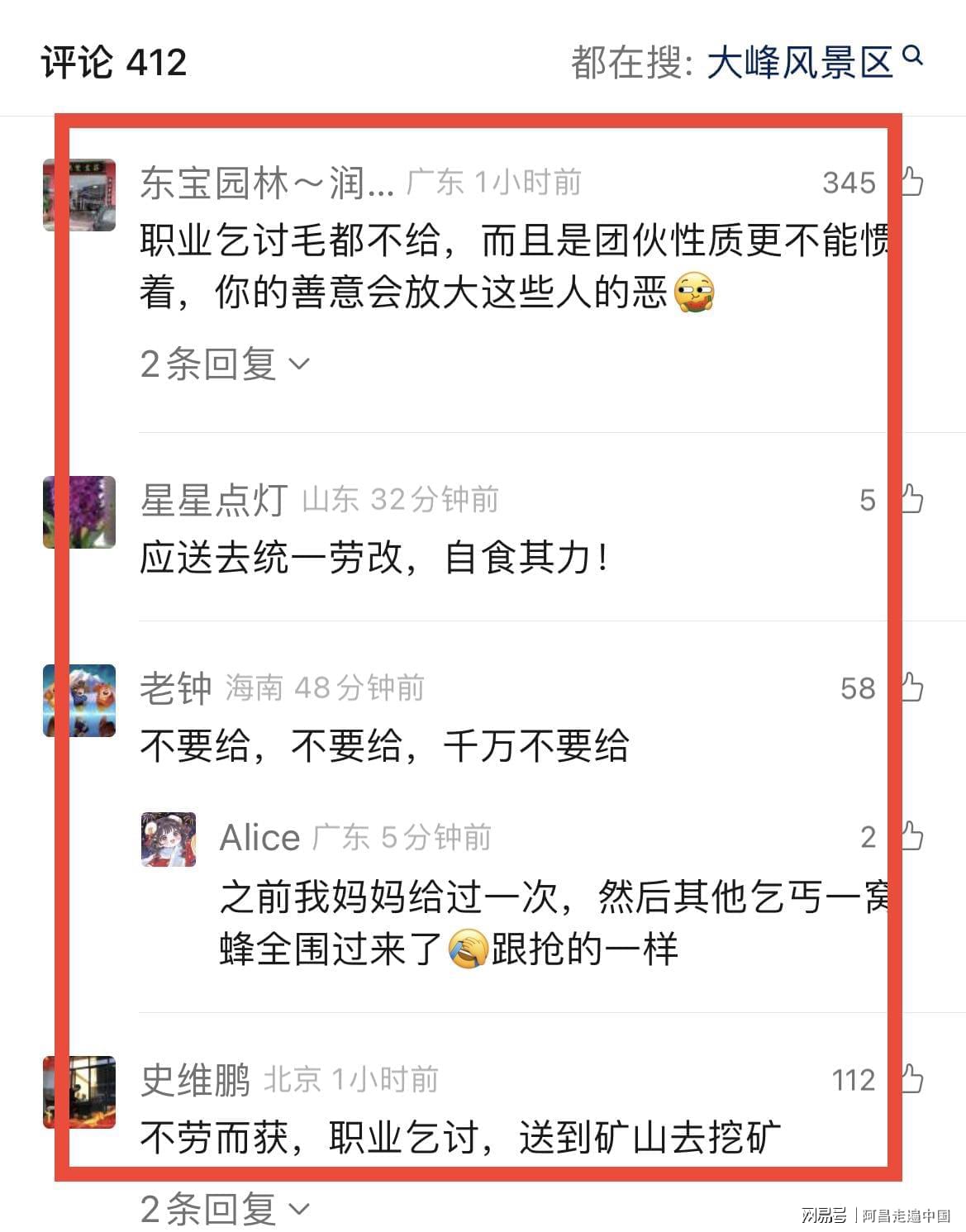The image size is (966, 1232).
Task: Expand 2条回复 under 史维鹏's comment
Action: 225,1210
